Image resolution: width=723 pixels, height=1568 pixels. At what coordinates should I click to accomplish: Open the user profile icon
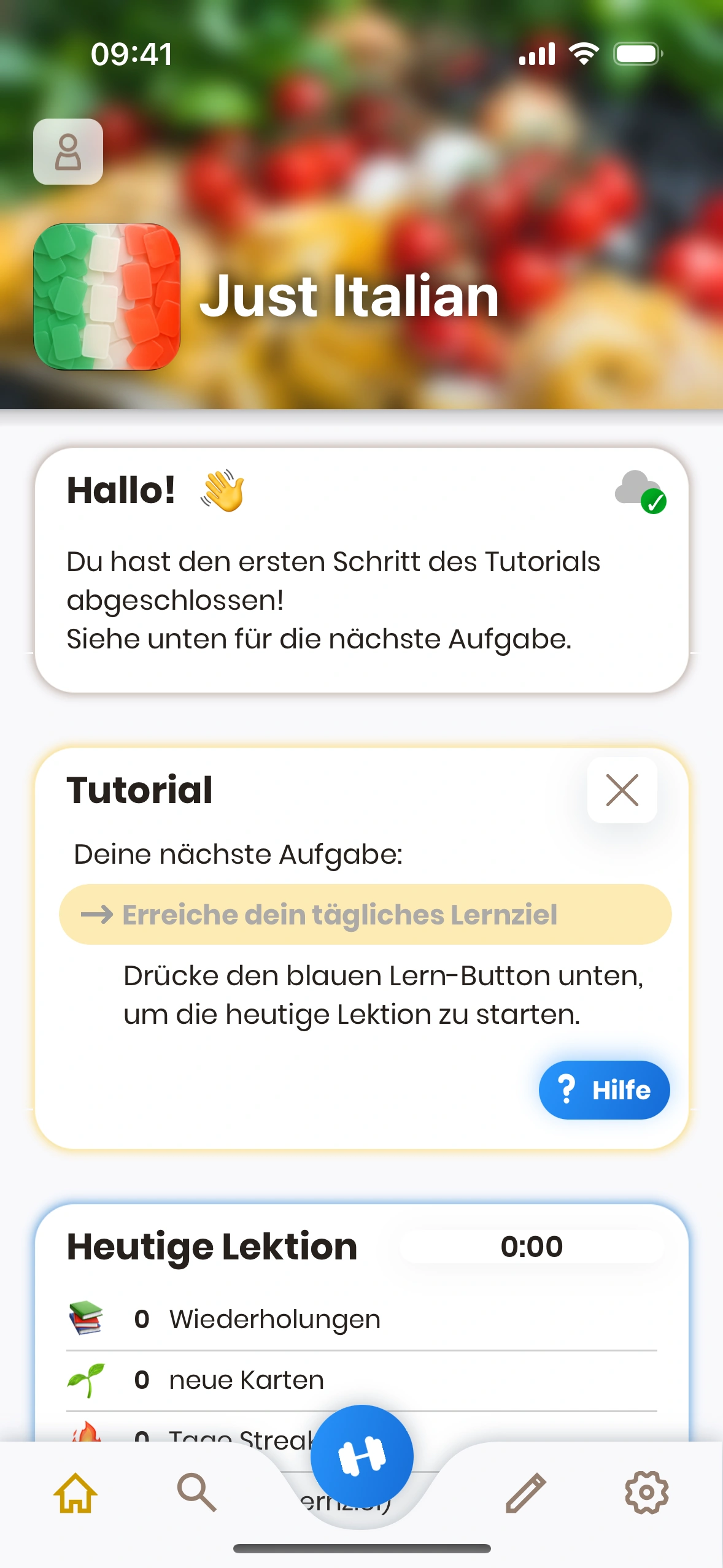[x=68, y=152]
